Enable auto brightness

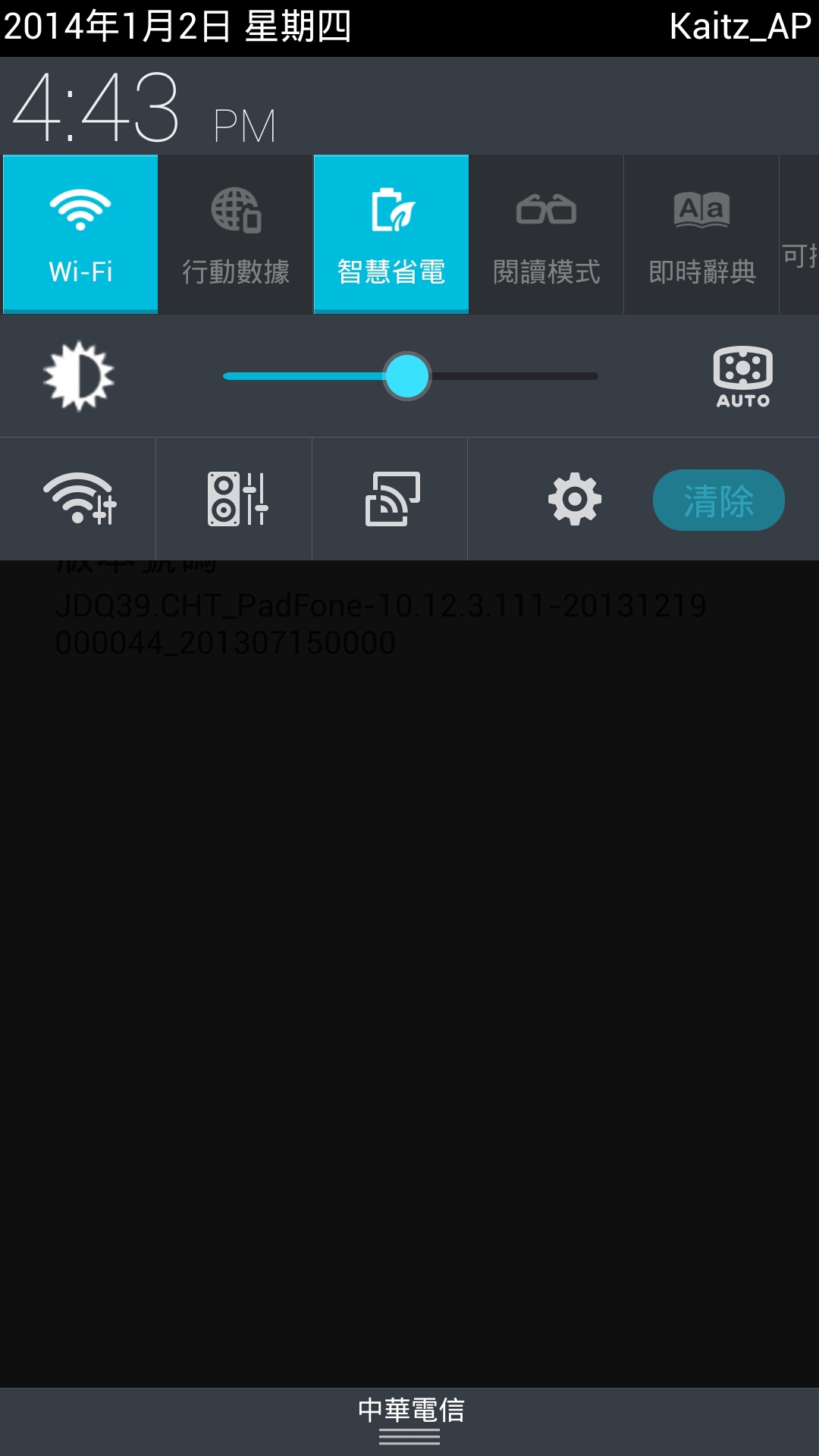tap(743, 377)
